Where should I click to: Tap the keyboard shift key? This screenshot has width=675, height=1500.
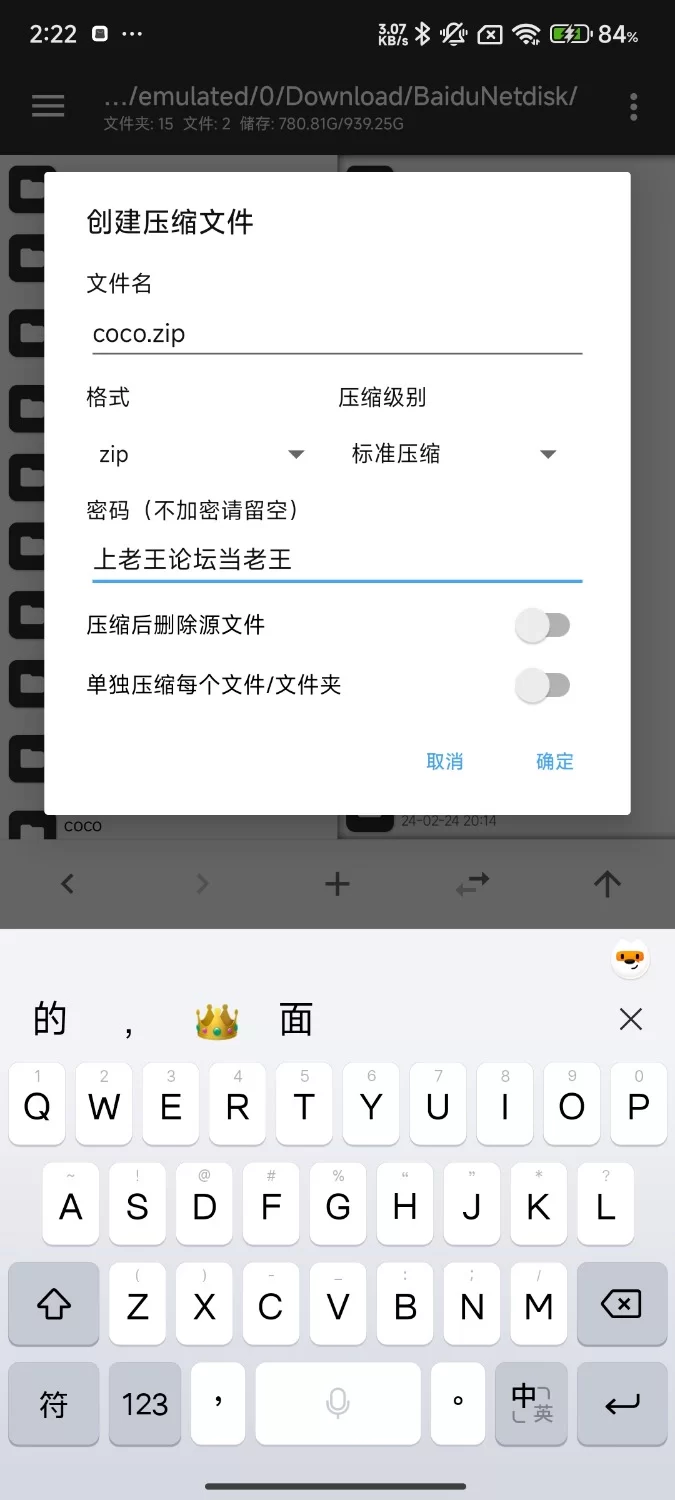[54, 1304]
